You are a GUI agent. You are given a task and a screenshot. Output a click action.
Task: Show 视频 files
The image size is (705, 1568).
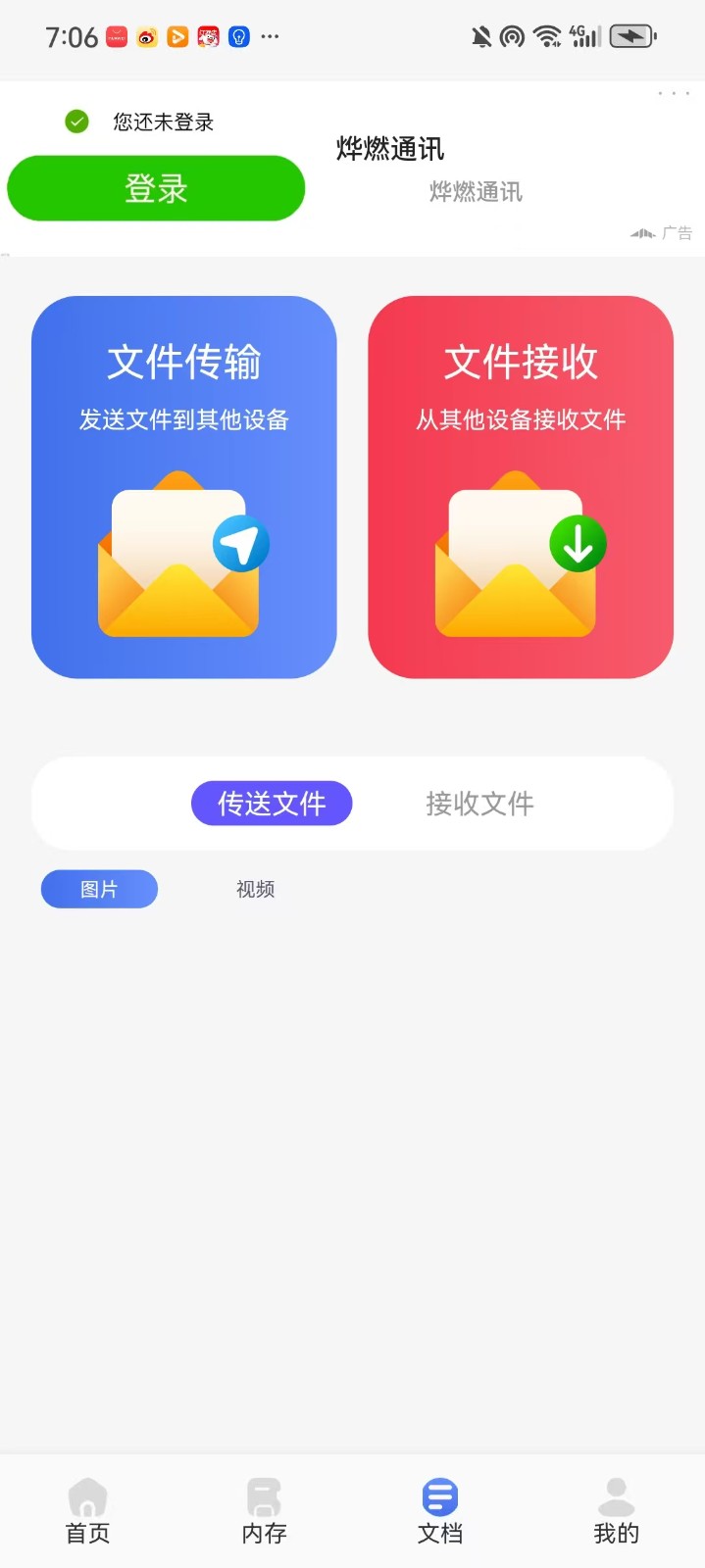pyautogui.click(x=255, y=889)
